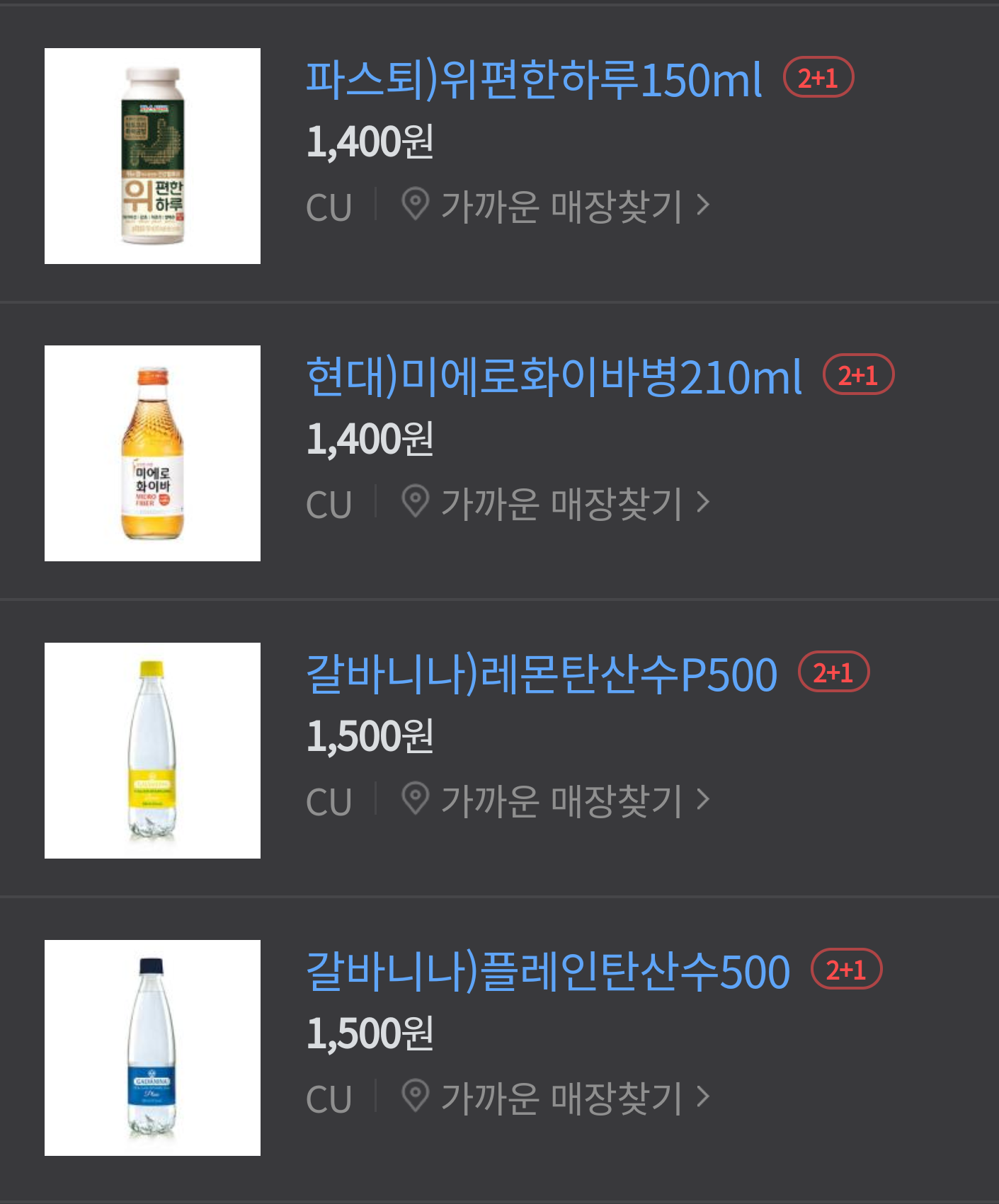This screenshot has width=999, height=1204.
Task: Open 현대)미에로화이바병210ml product link
Action: click(553, 377)
